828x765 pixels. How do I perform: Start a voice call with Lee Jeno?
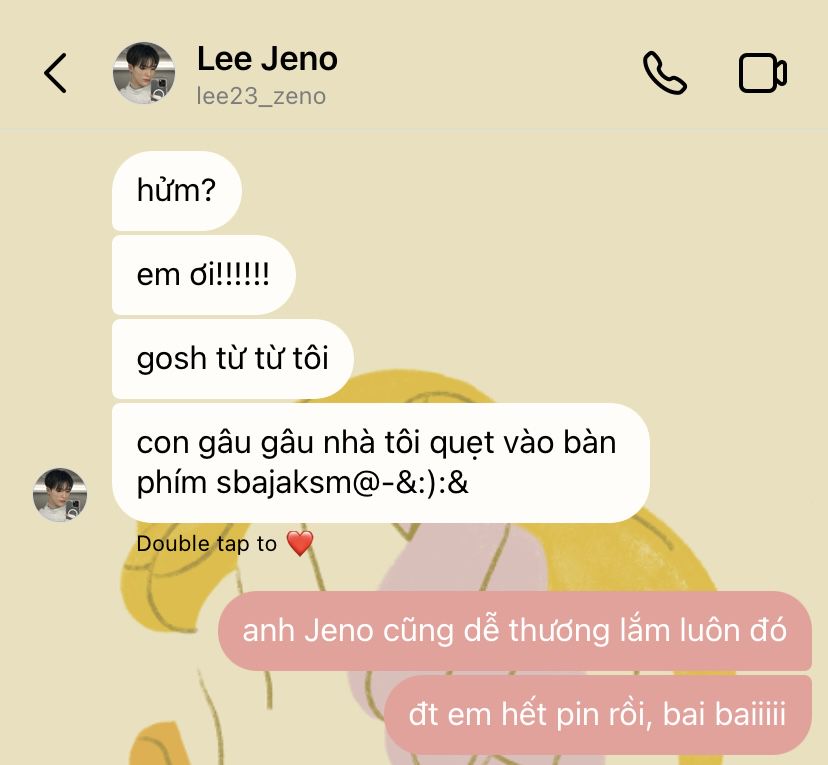[664, 74]
